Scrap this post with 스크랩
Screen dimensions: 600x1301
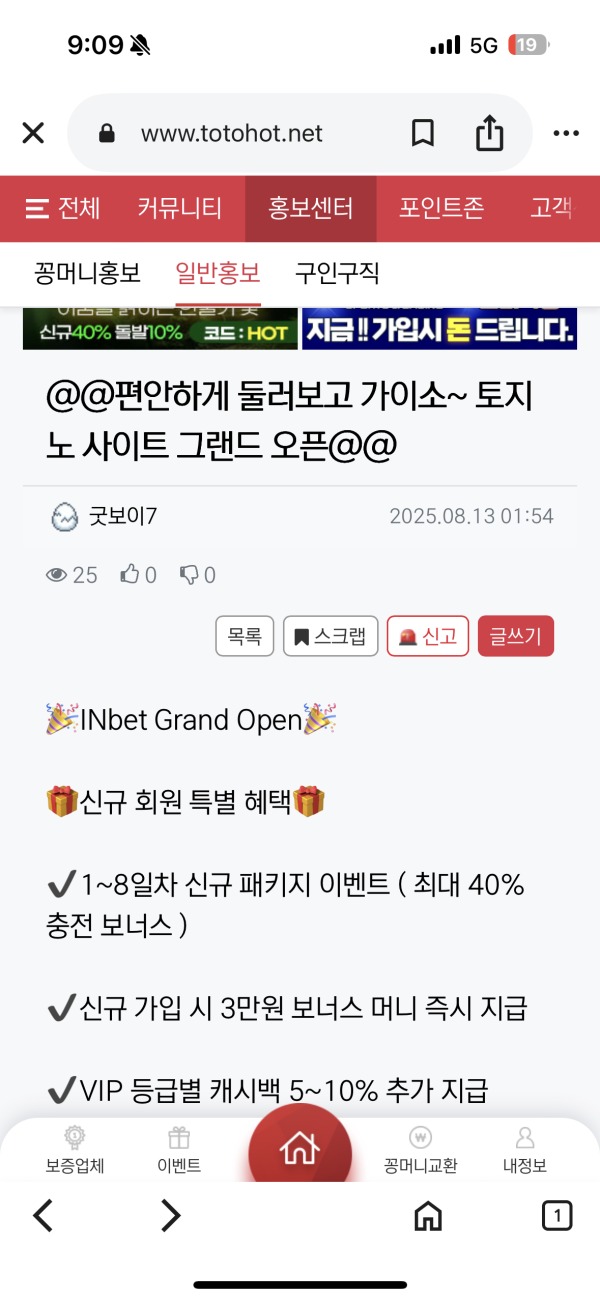coord(331,636)
